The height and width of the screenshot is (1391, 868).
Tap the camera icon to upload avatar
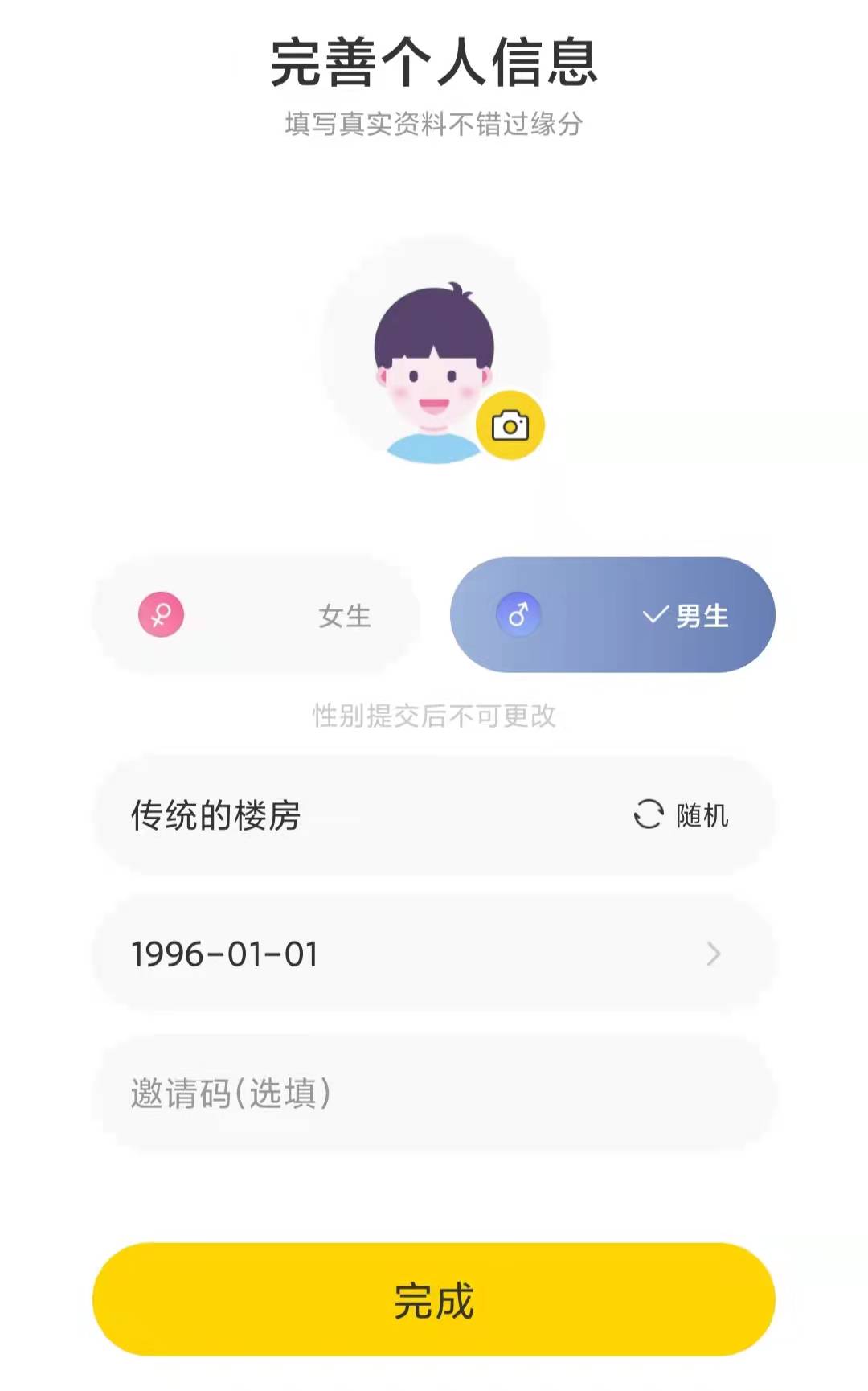(x=510, y=425)
